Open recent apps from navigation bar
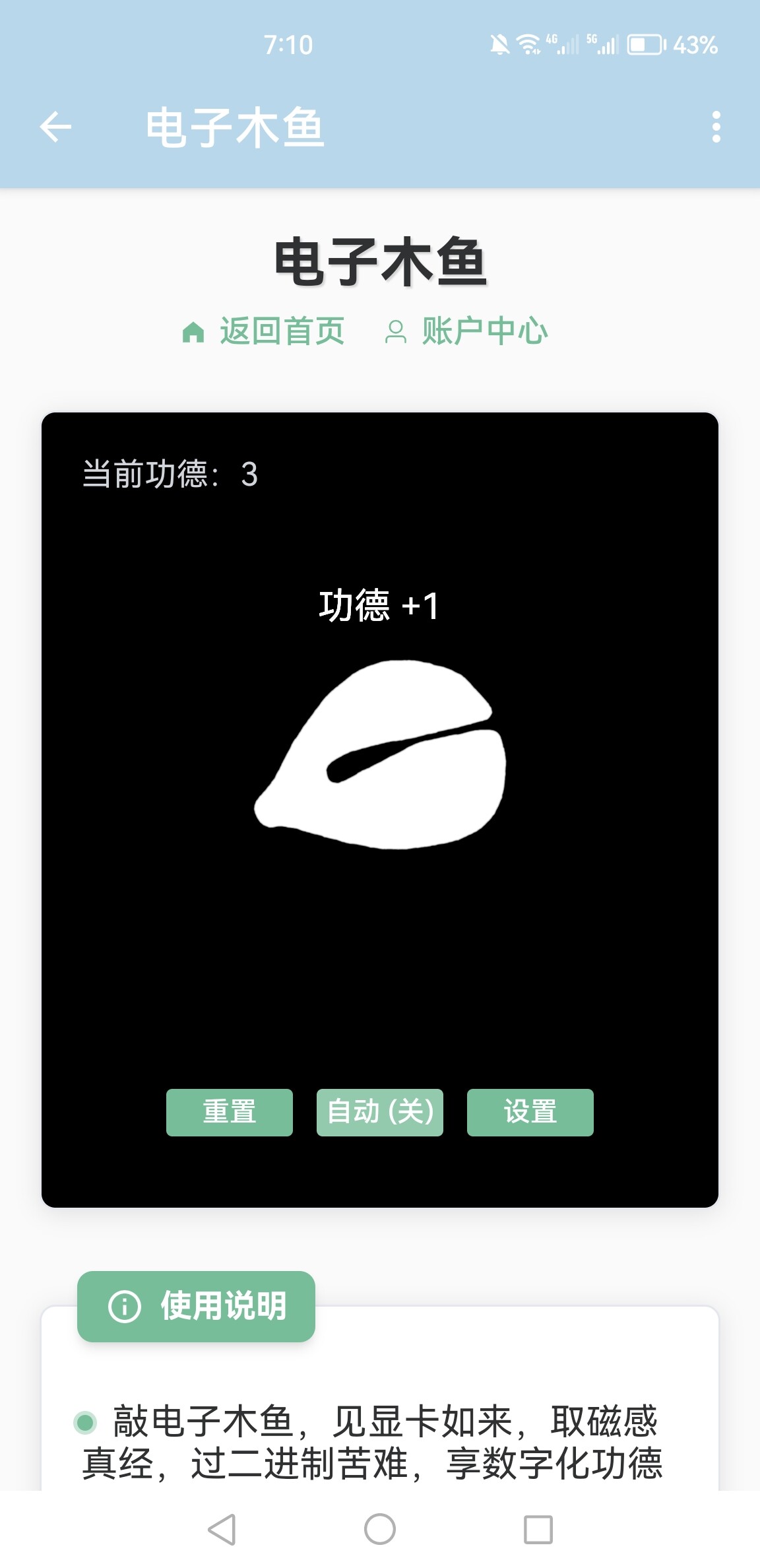Viewport: 760px width, 1568px height. coord(538,1529)
